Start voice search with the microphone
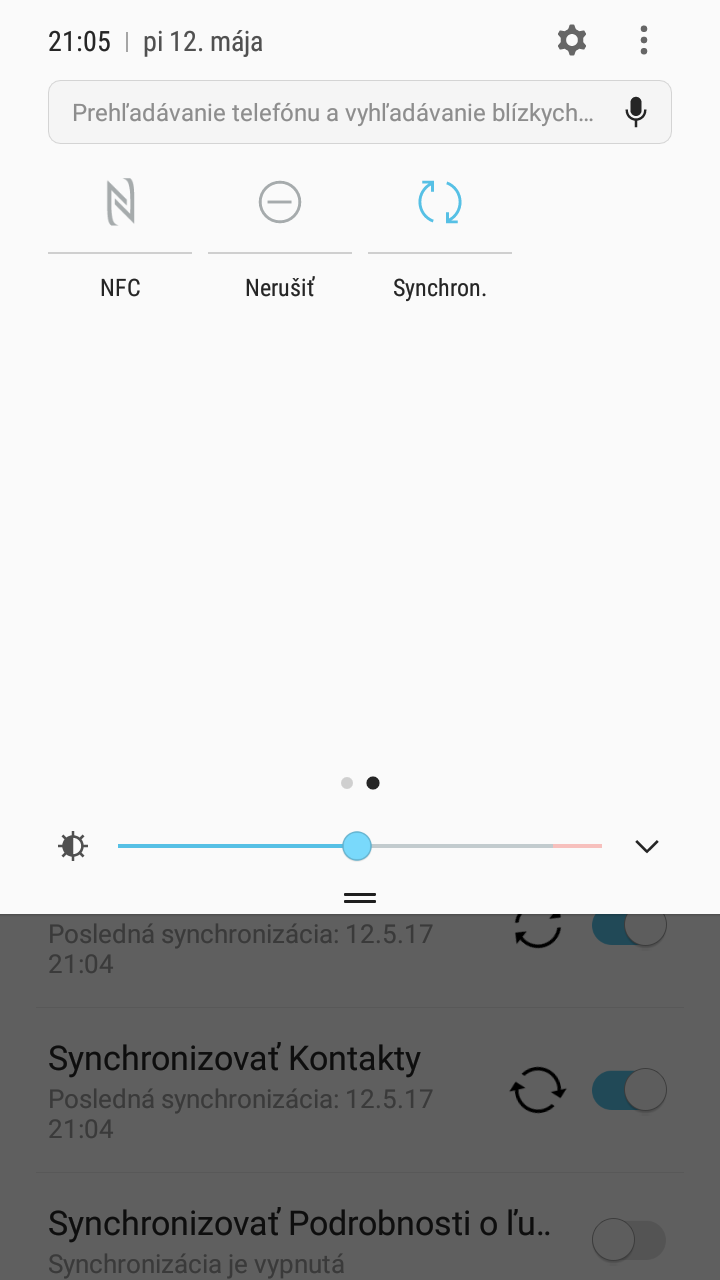The height and width of the screenshot is (1280, 720). (x=636, y=112)
